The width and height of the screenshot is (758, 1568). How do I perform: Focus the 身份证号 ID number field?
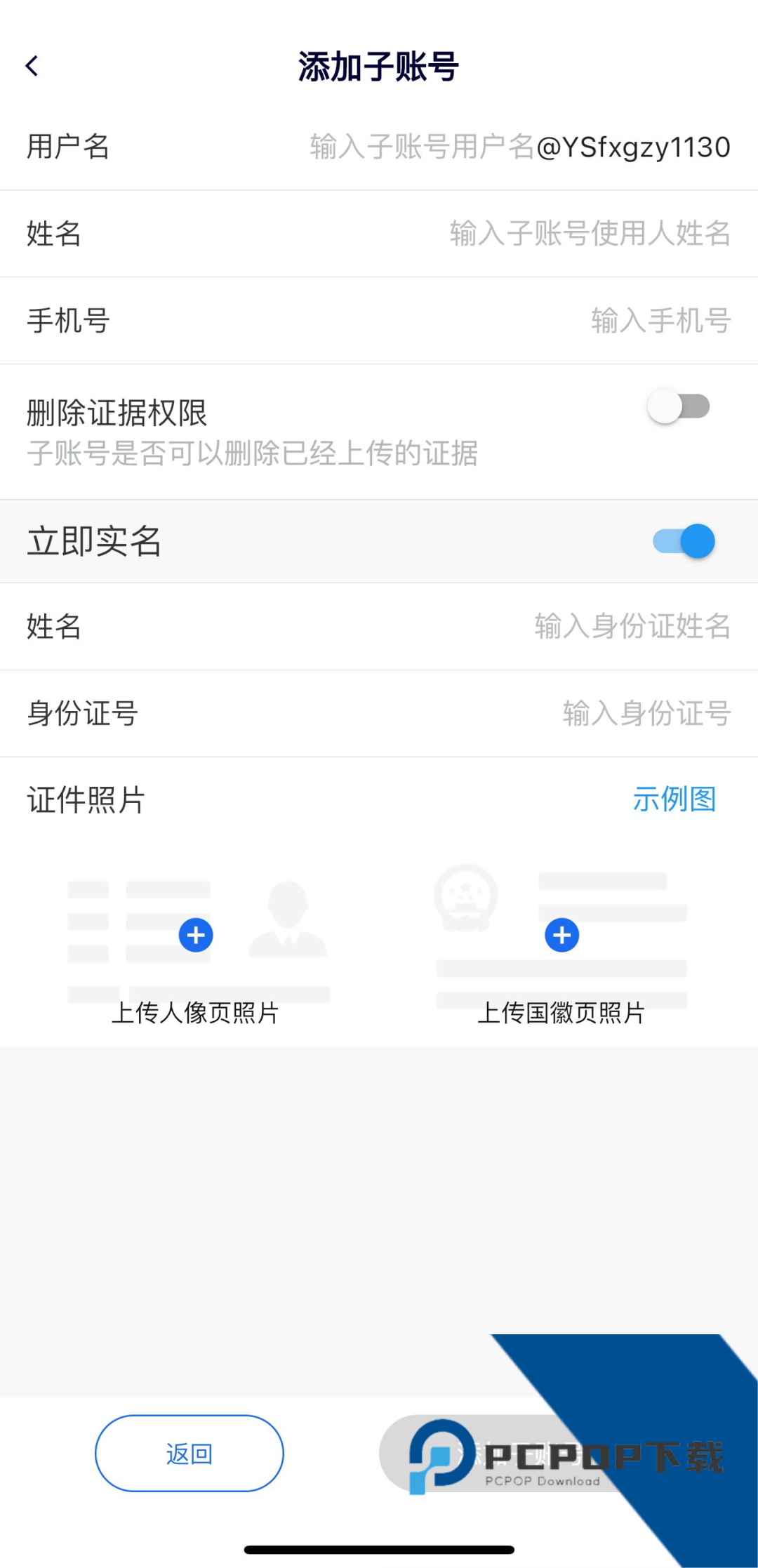click(646, 713)
